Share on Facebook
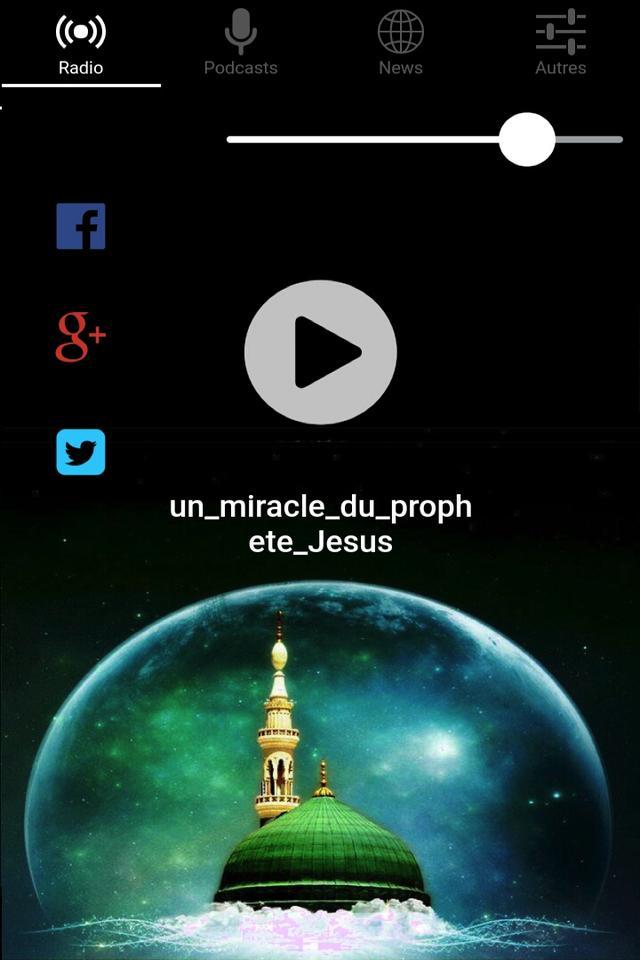This screenshot has height=960, width=640. point(81,226)
